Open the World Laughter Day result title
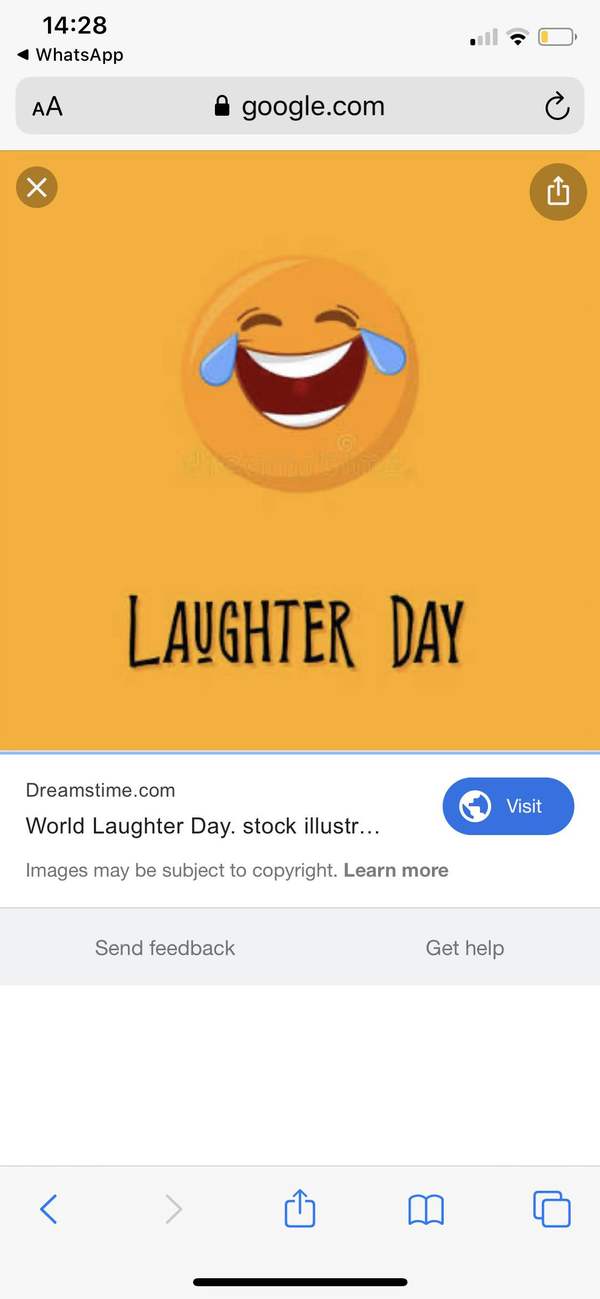600x1299 pixels. click(x=202, y=826)
